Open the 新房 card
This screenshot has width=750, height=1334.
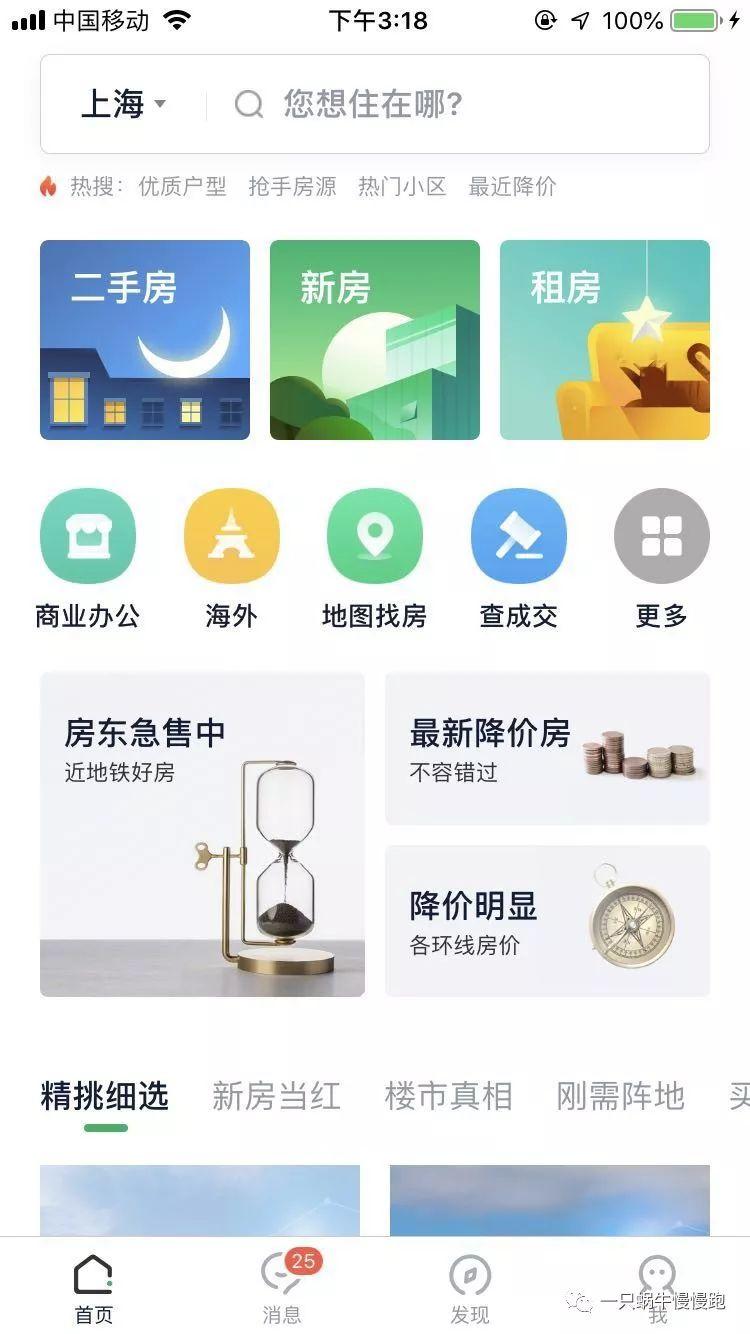(375, 340)
